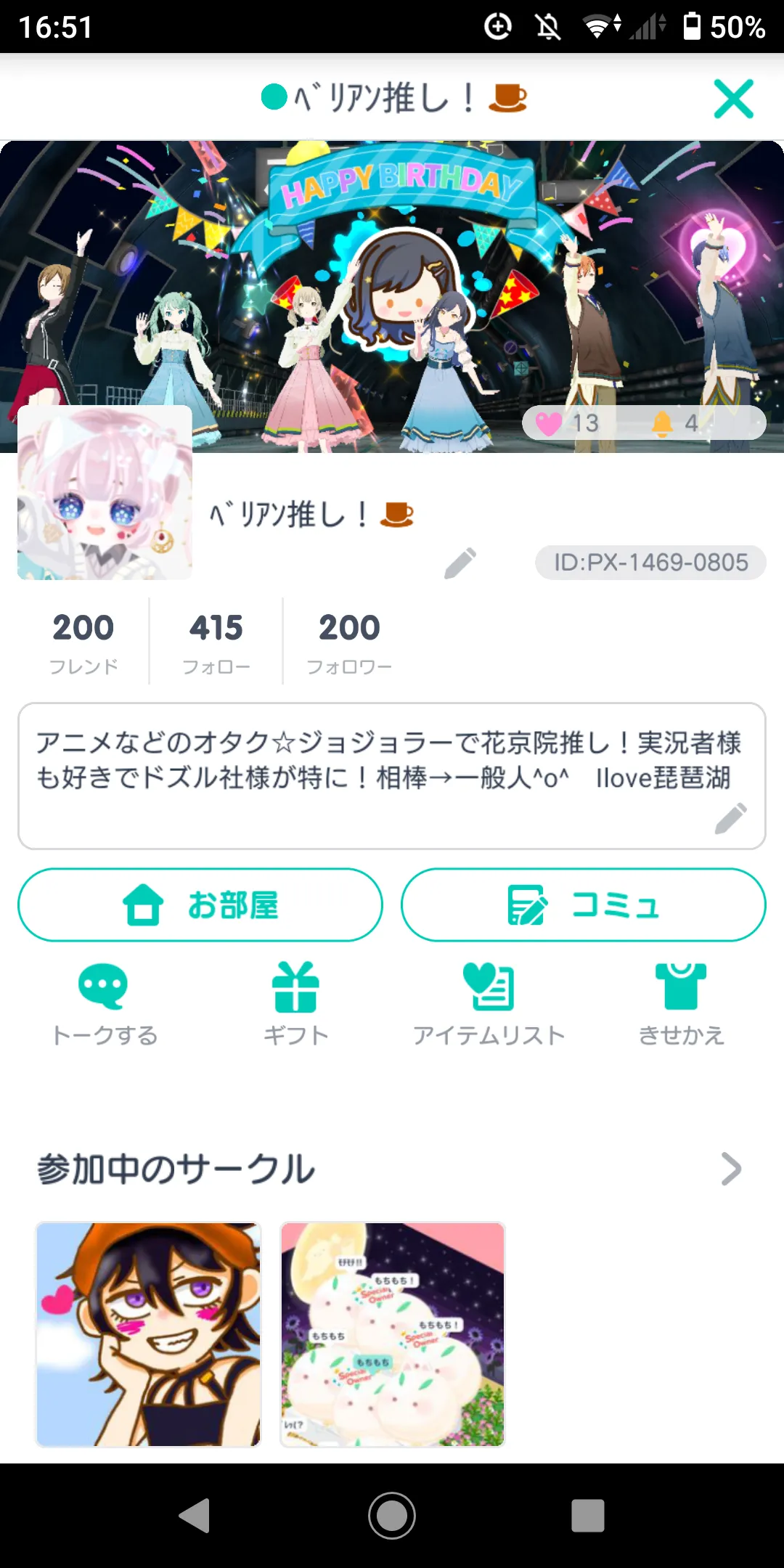Viewport: 784px width, 1568px height.
Task: Open the コミュ button
Action: click(583, 905)
